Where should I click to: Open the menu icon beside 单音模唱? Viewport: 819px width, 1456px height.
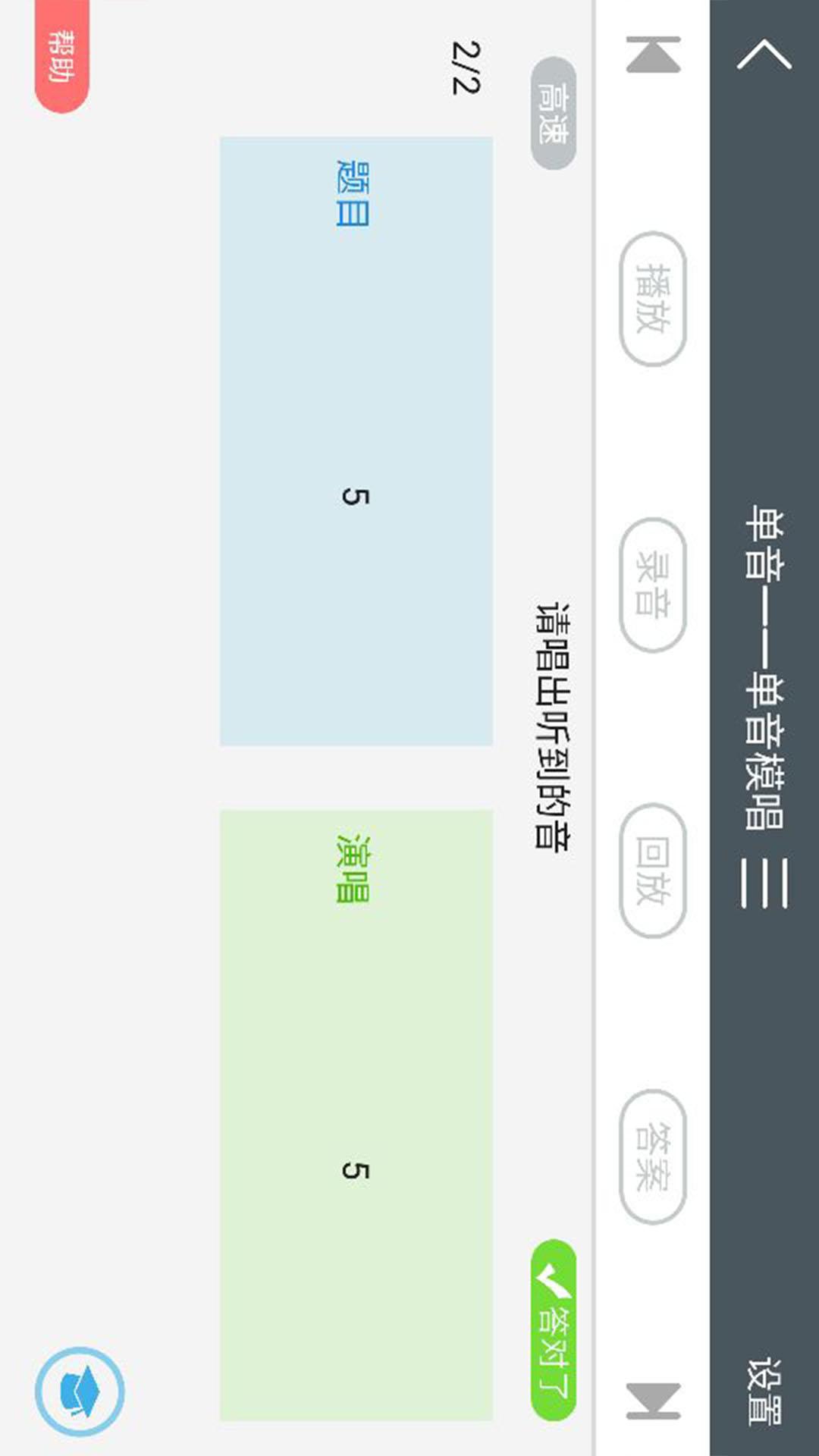point(764,883)
